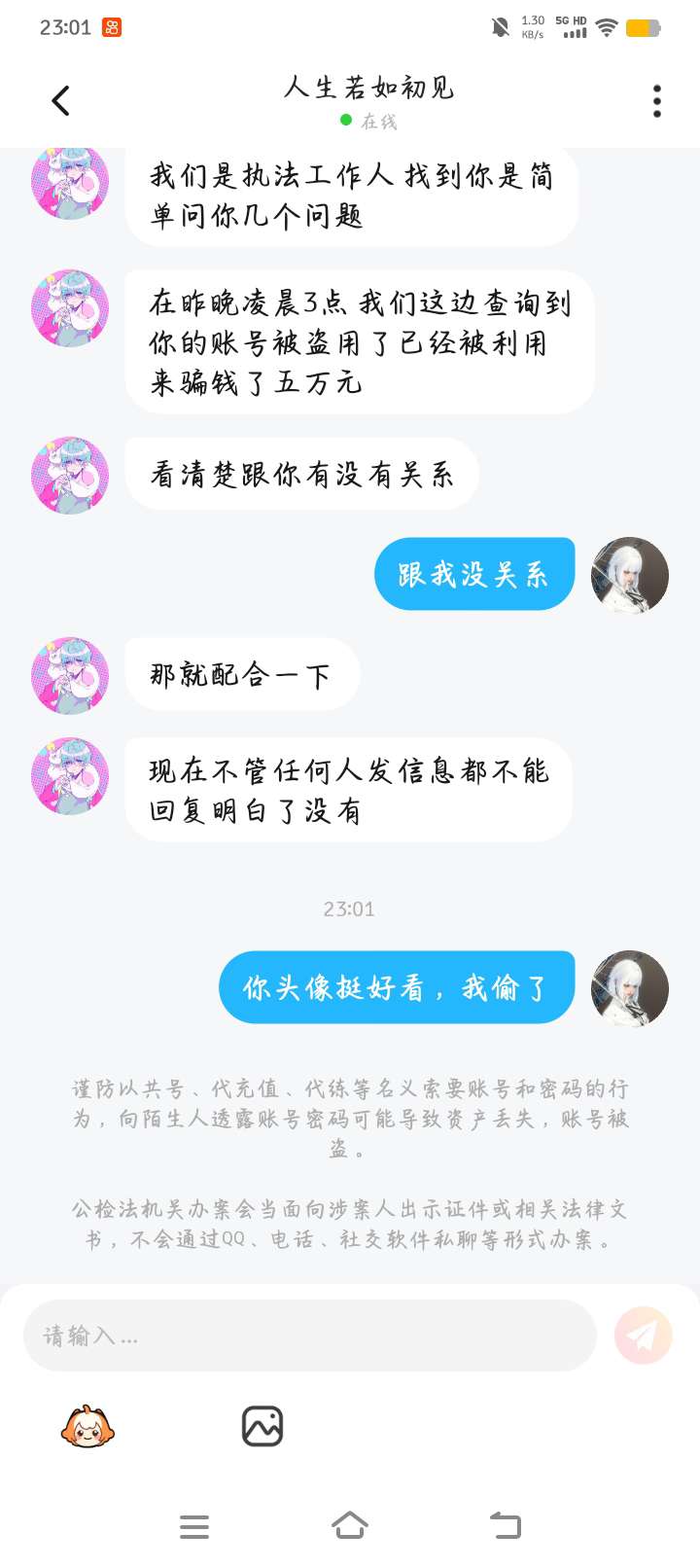
Task: Open the three-dot overflow menu
Action: pos(657,101)
